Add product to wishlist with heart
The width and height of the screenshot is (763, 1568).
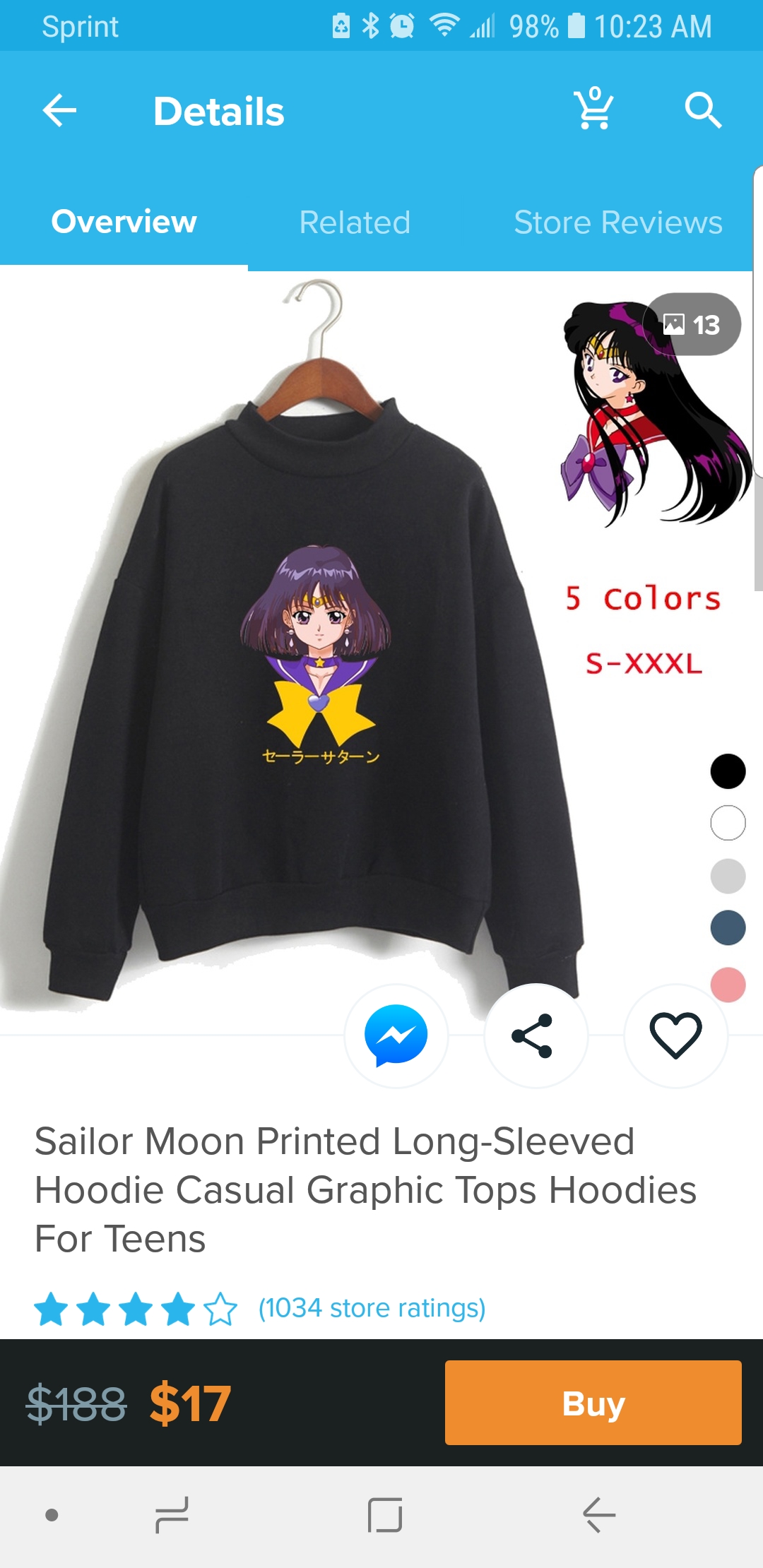point(675,1035)
